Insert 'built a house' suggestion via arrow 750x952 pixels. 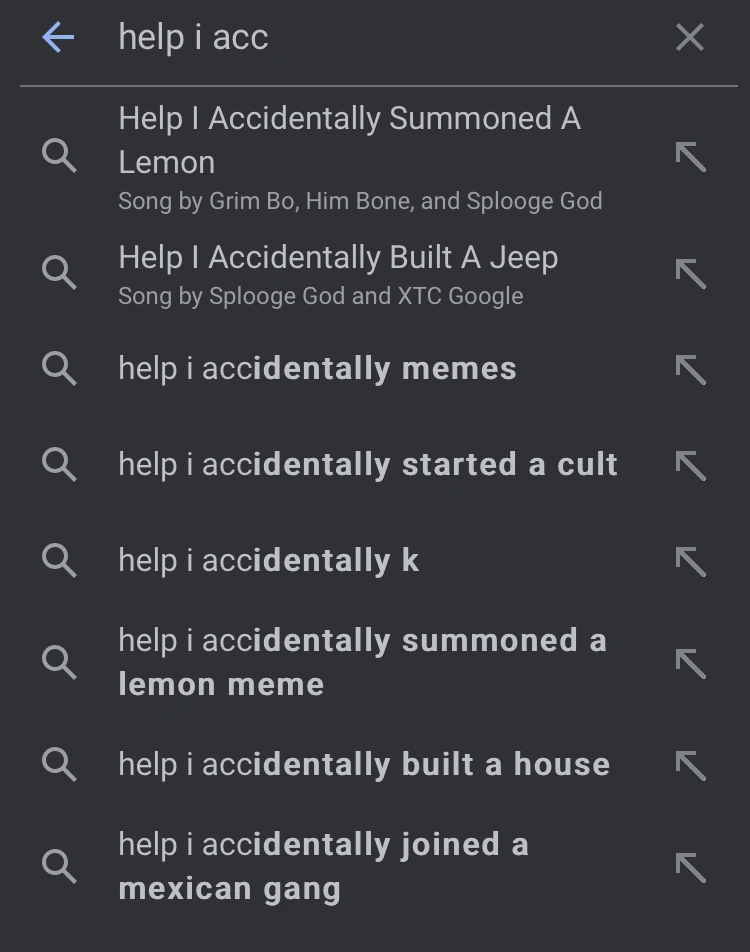click(691, 765)
